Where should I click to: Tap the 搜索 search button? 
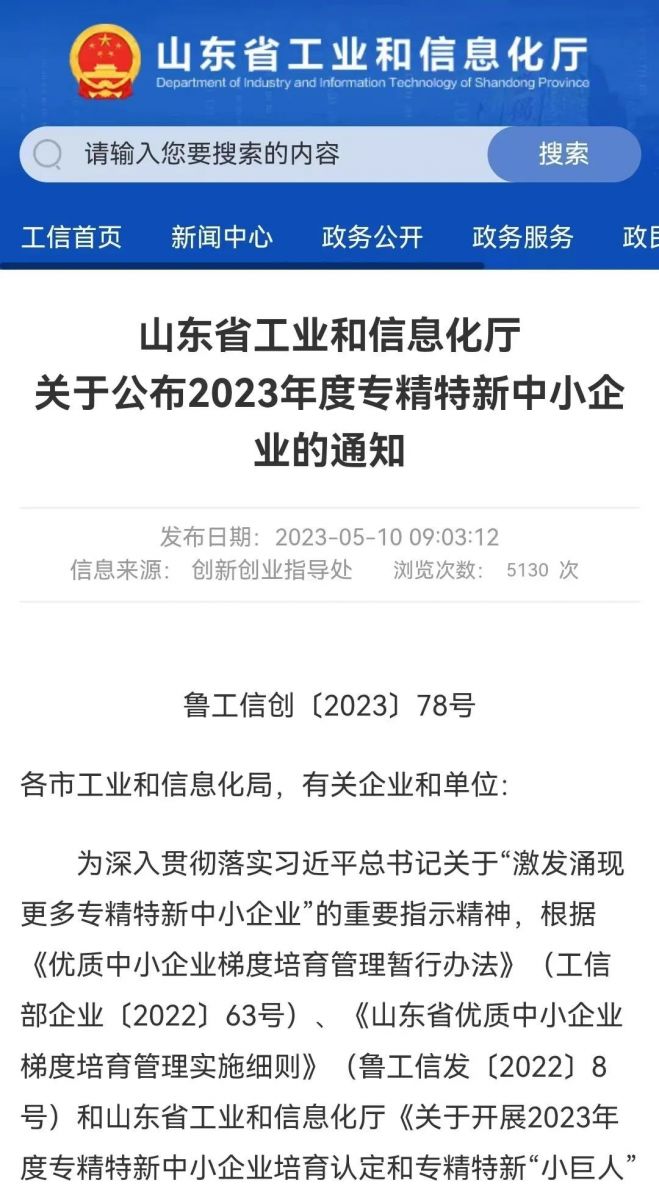[563, 154]
